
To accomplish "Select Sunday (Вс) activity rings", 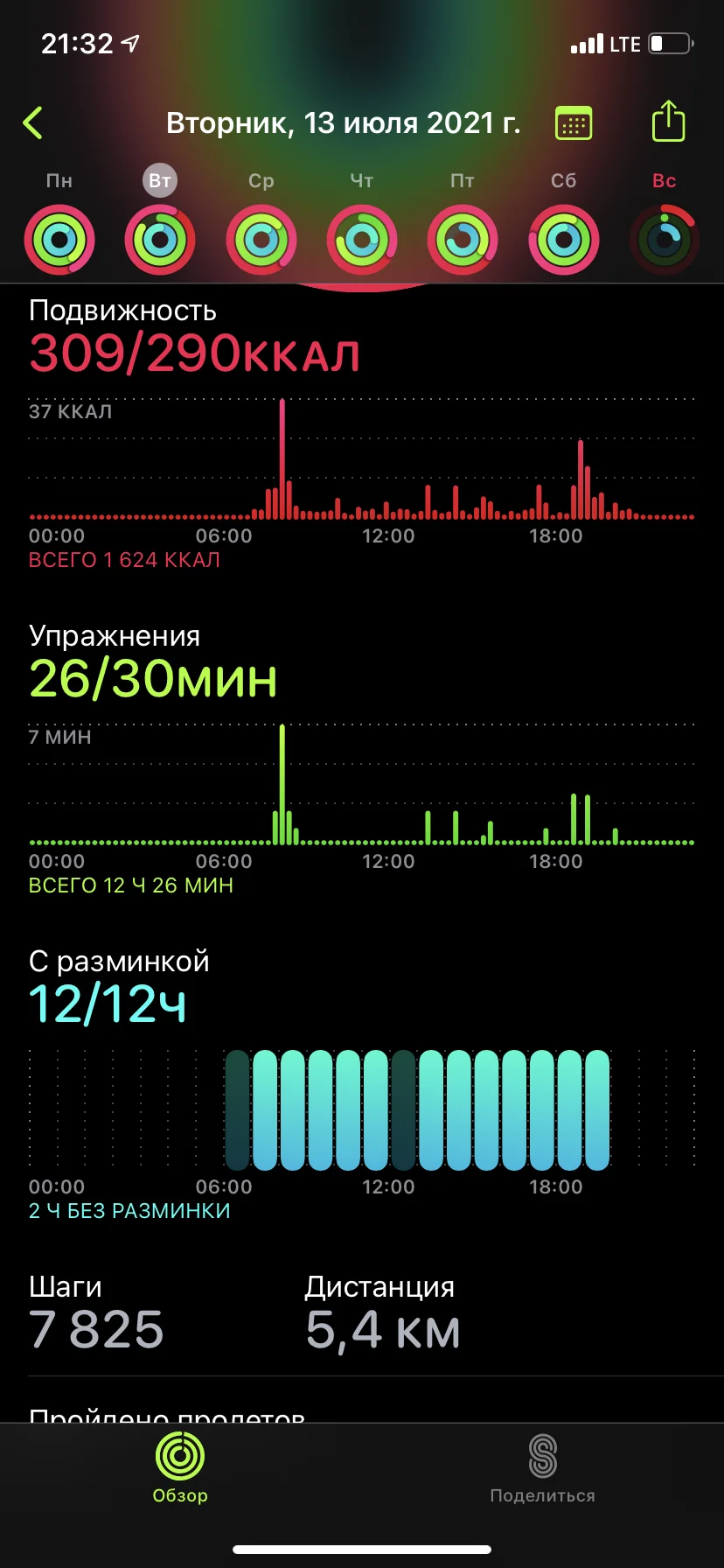I will (665, 240).
